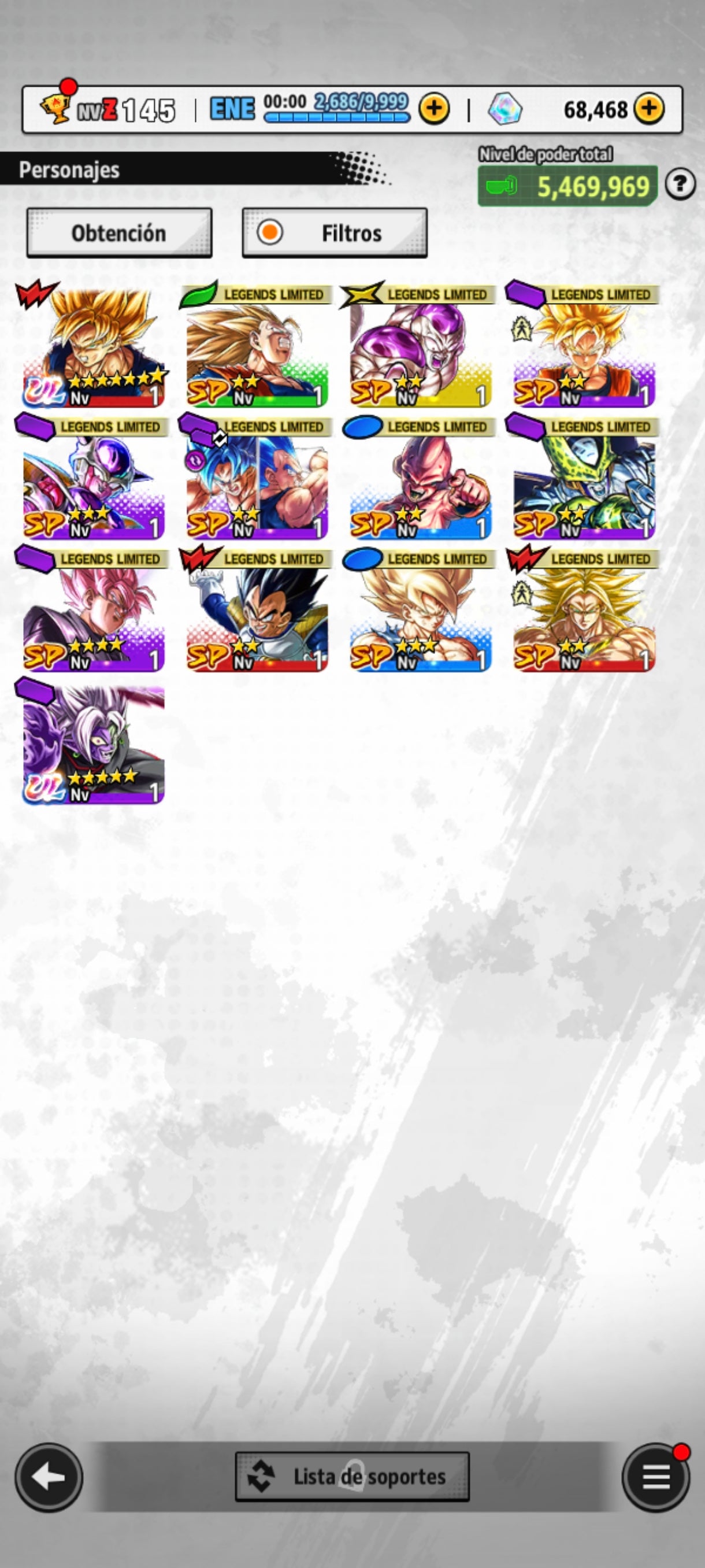Open the main menu hamburger button
The image size is (705, 1568).
click(655, 1477)
